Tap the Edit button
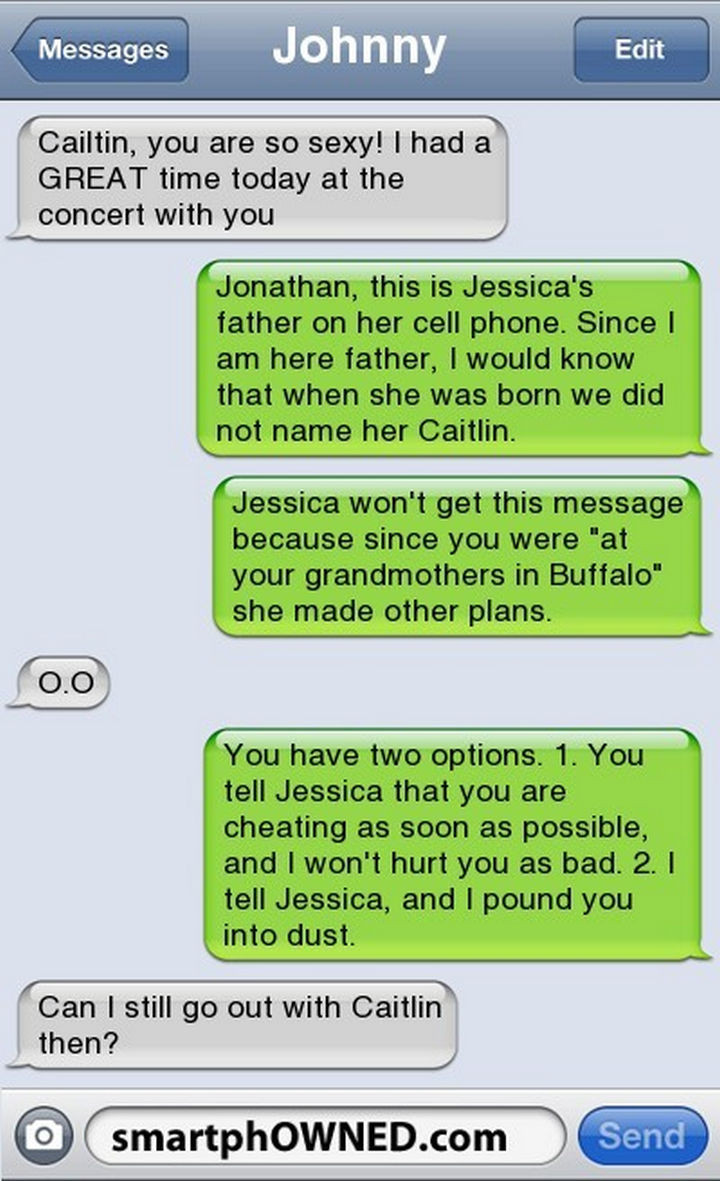This screenshot has height=1181, width=720. click(x=640, y=49)
